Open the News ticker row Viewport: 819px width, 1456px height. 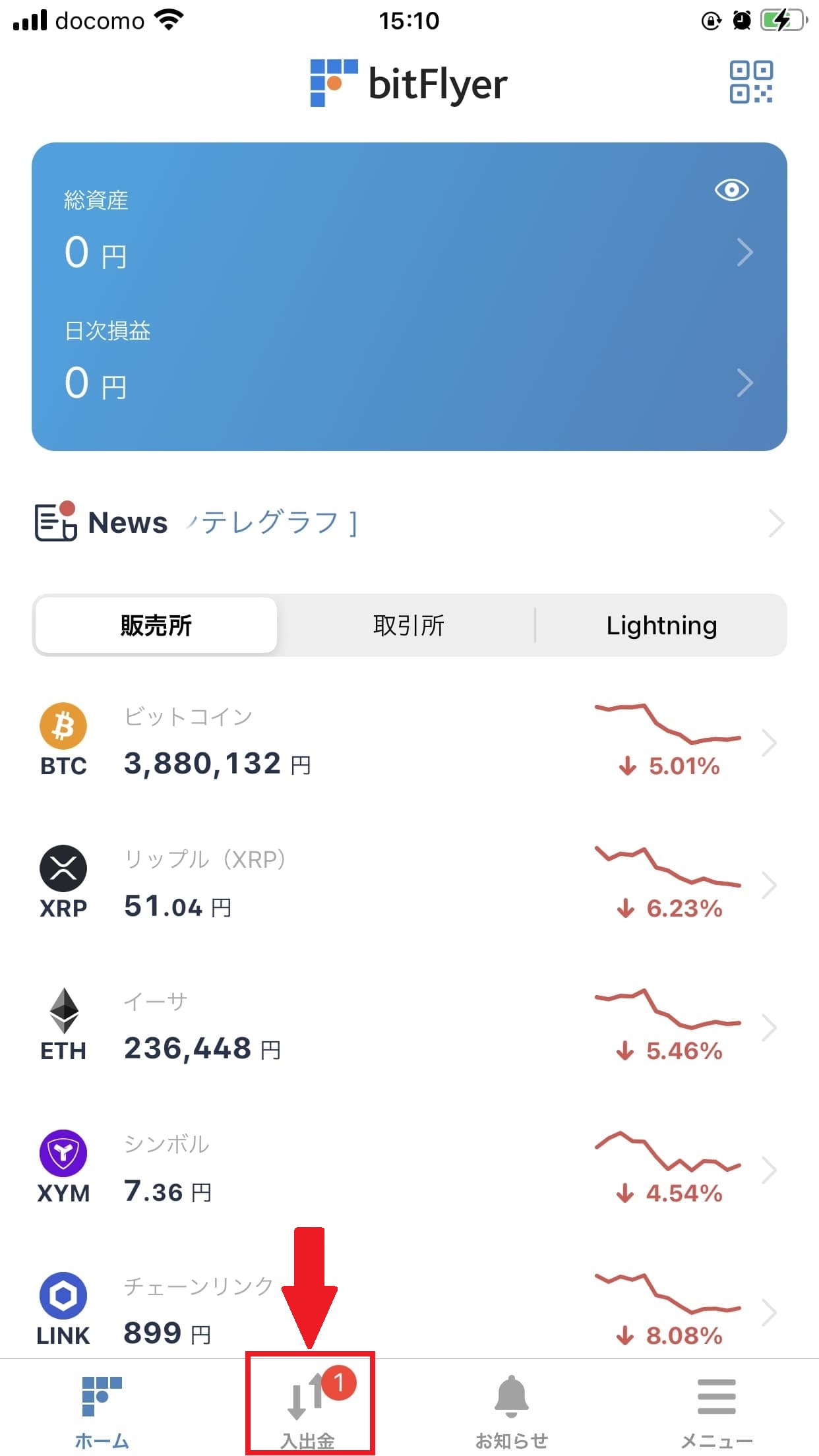(409, 523)
